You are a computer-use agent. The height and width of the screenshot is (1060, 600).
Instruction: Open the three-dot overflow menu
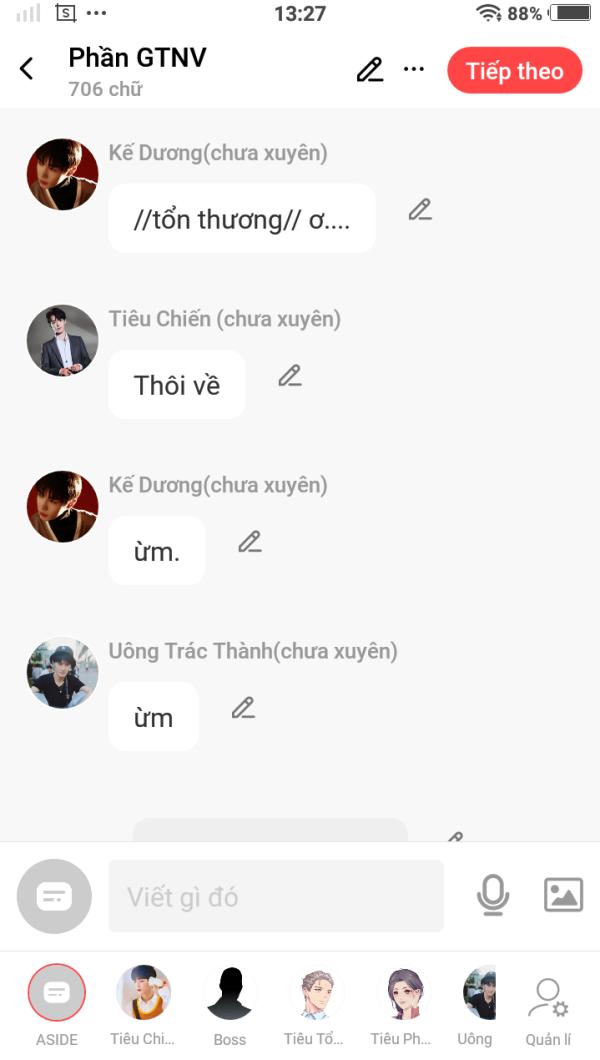tap(414, 69)
